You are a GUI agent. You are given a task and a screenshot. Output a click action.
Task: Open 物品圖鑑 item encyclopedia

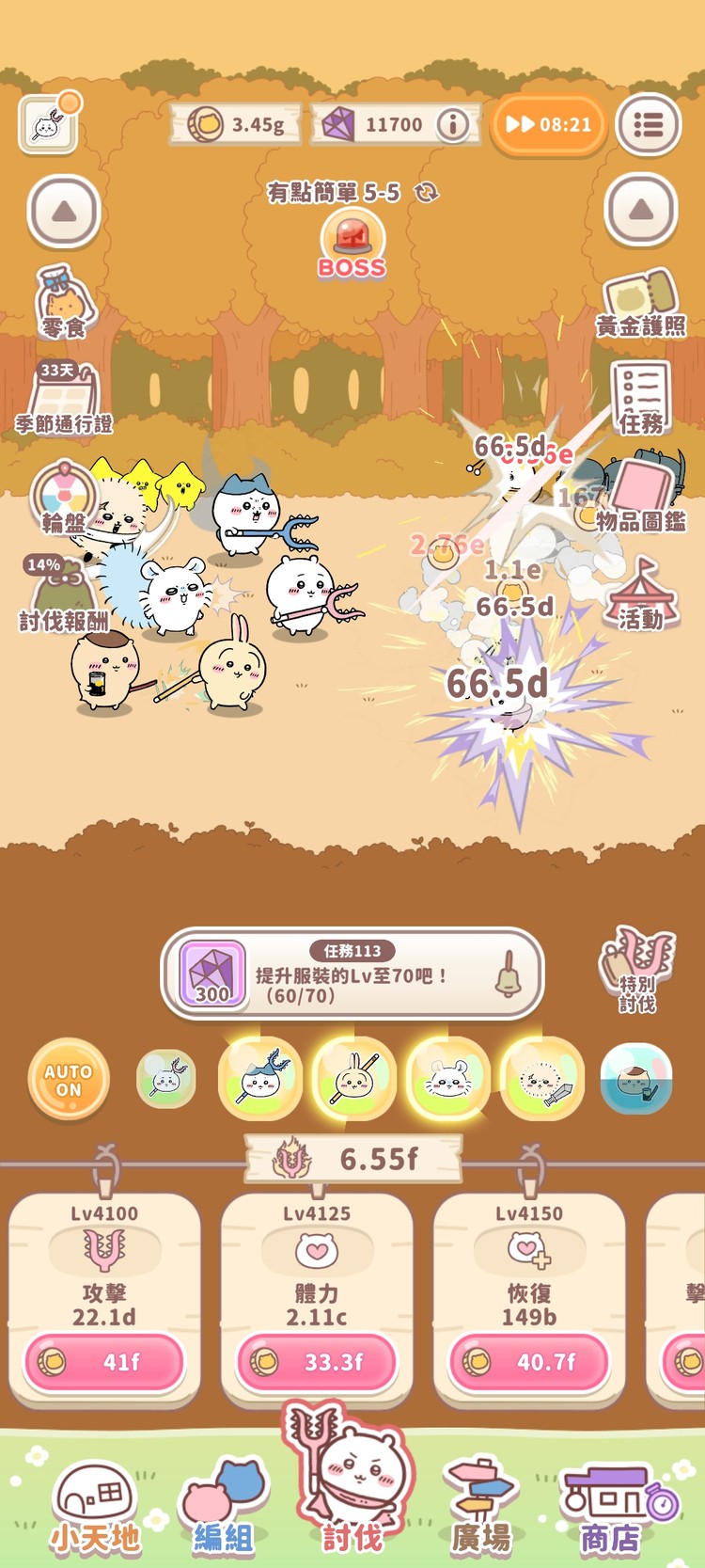641,494
